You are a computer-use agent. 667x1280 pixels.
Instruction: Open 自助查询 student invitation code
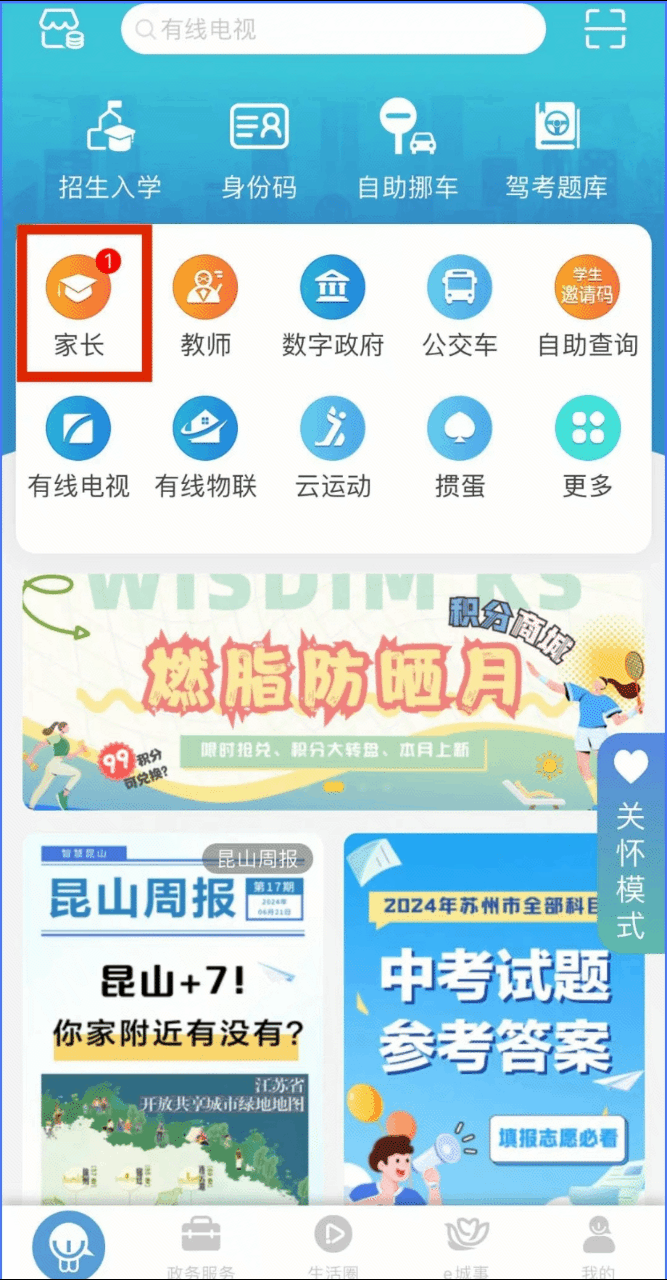(x=587, y=305)
